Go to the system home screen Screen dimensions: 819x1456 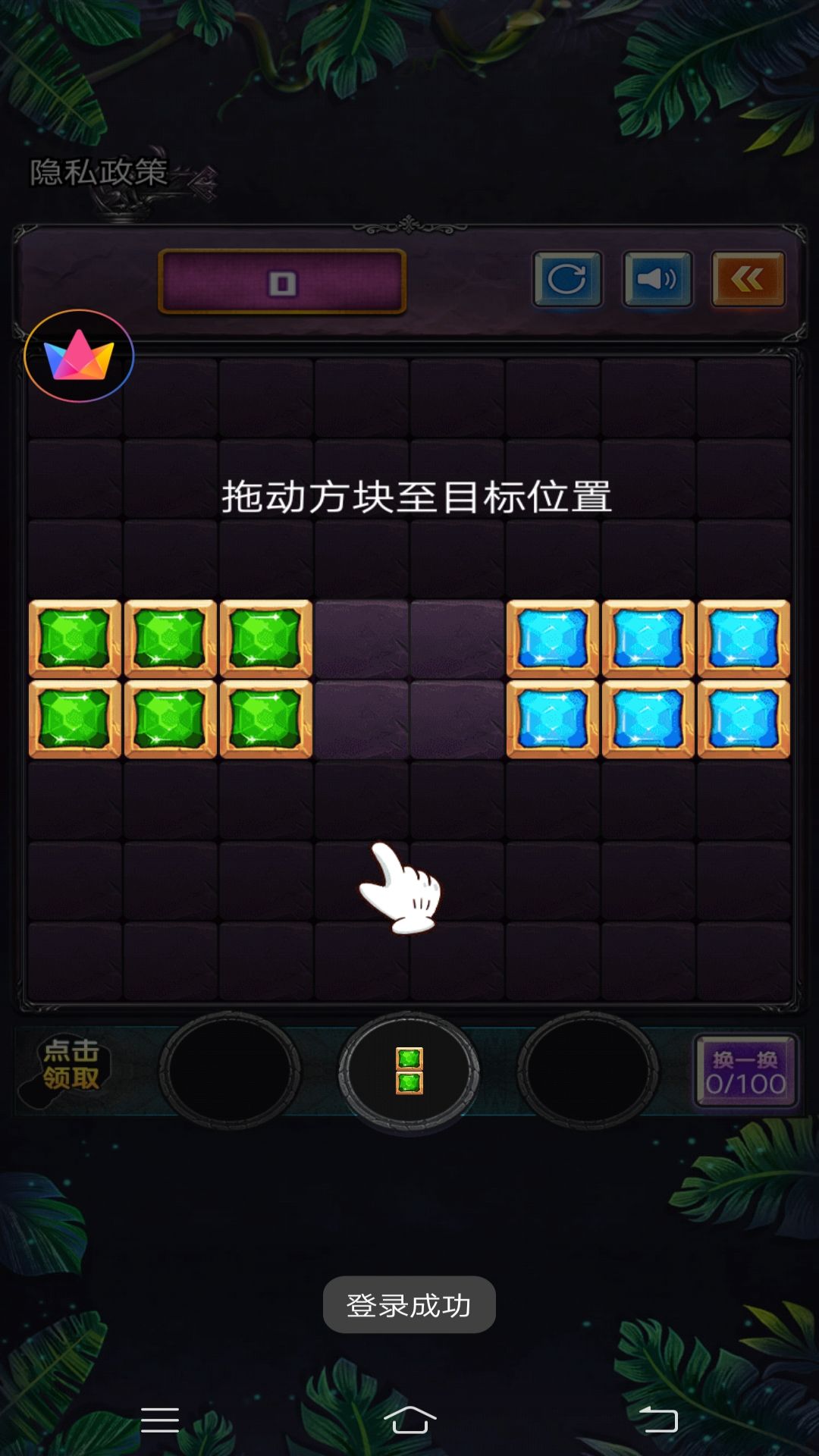pos(409,1419)
